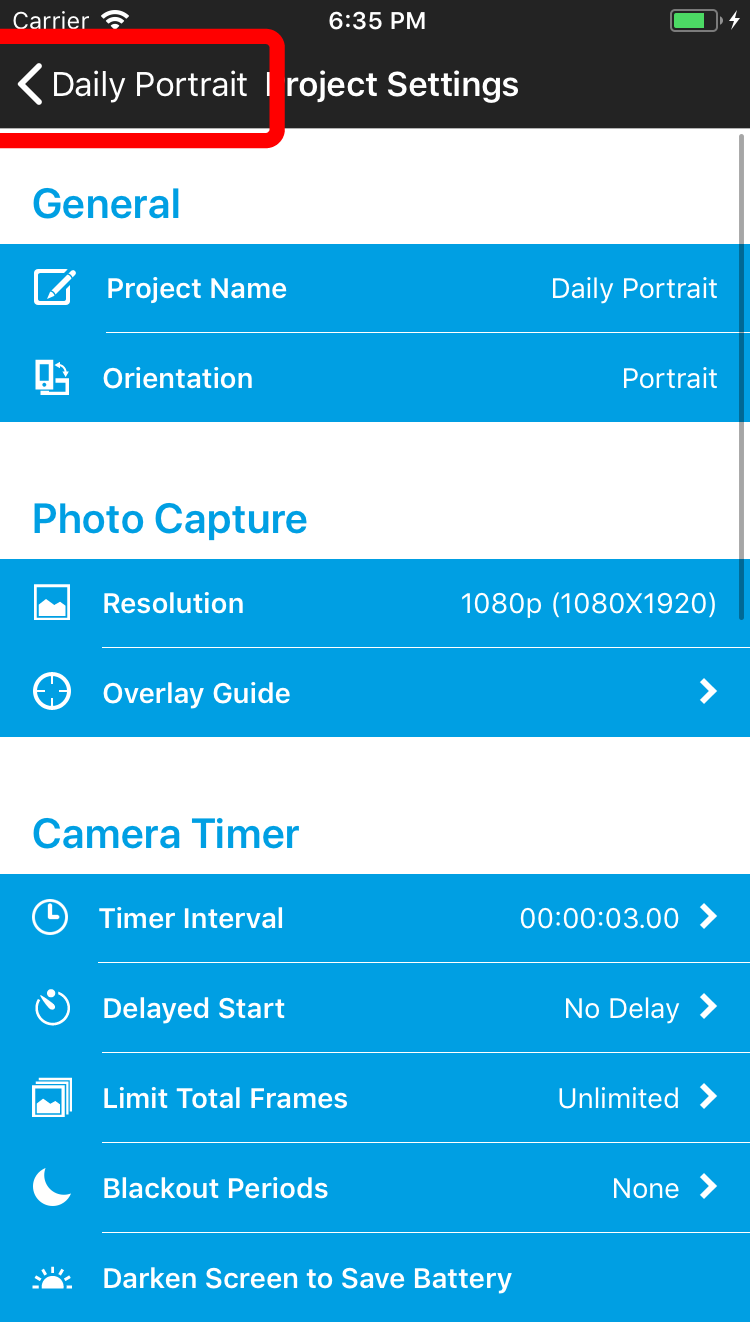Image resolution: width=750 pixels, height=1334 pixels.
Task: Open Limit Total Frames
Action: pos(375,1098)
